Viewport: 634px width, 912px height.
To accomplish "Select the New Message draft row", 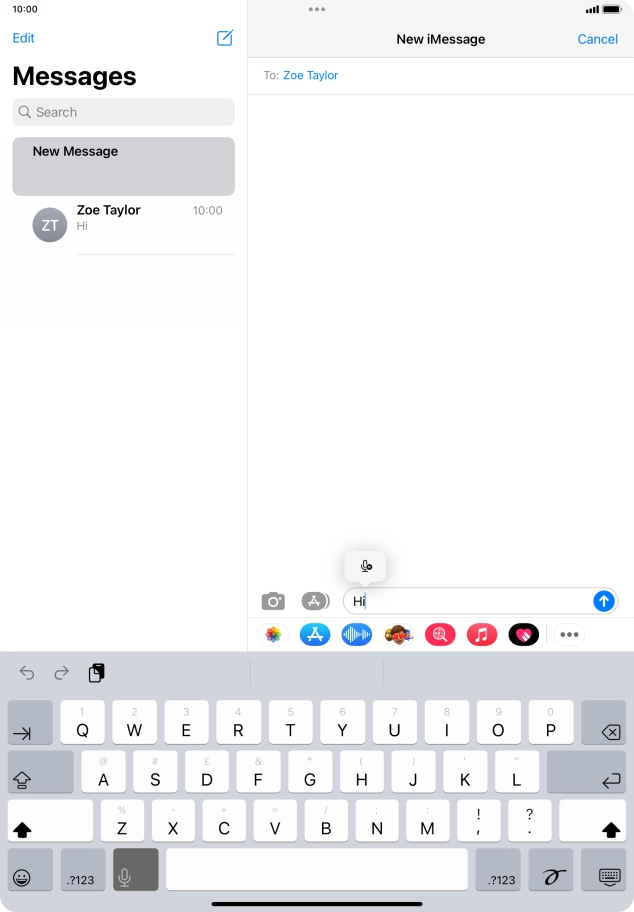I will pyautogui.click(x=123, y=166).
